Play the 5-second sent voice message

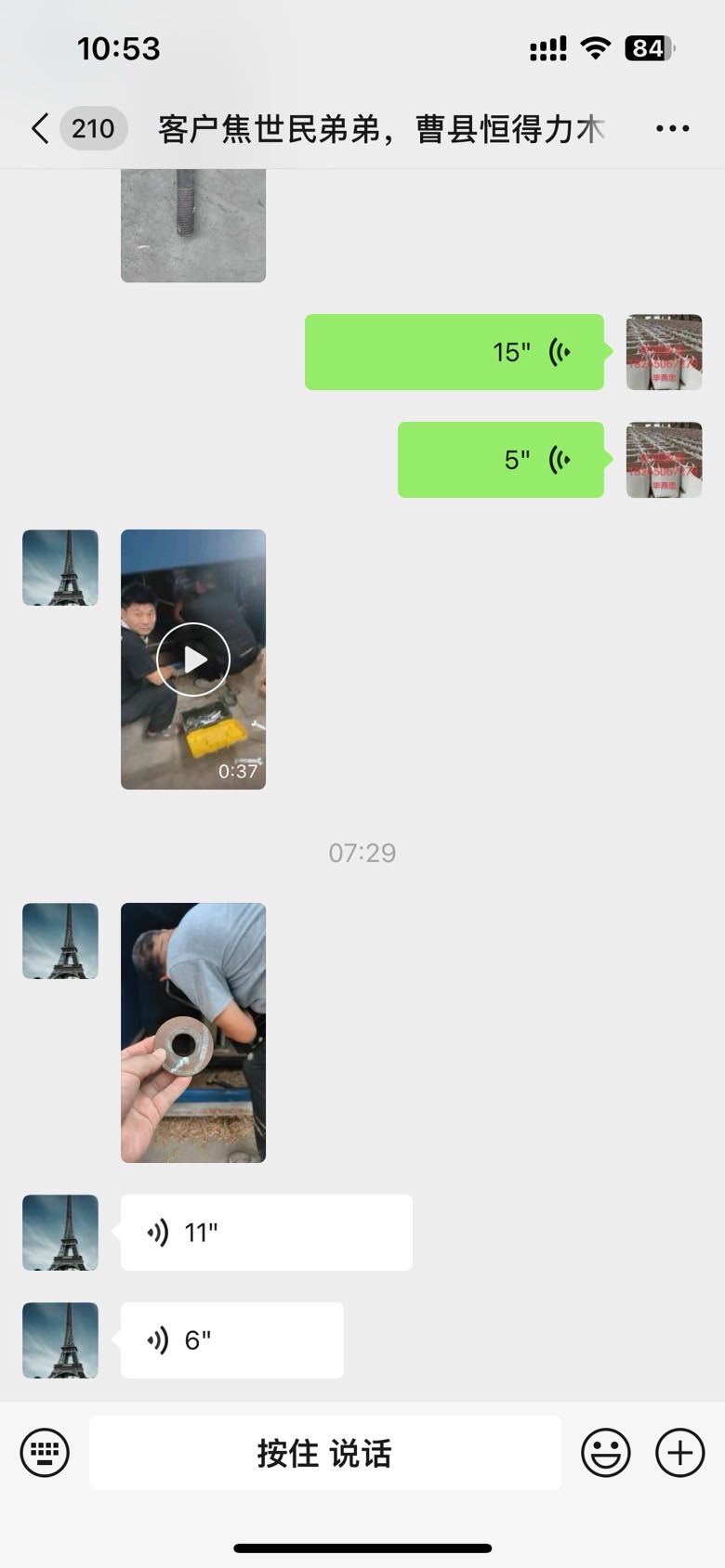(x=500, y=460)
